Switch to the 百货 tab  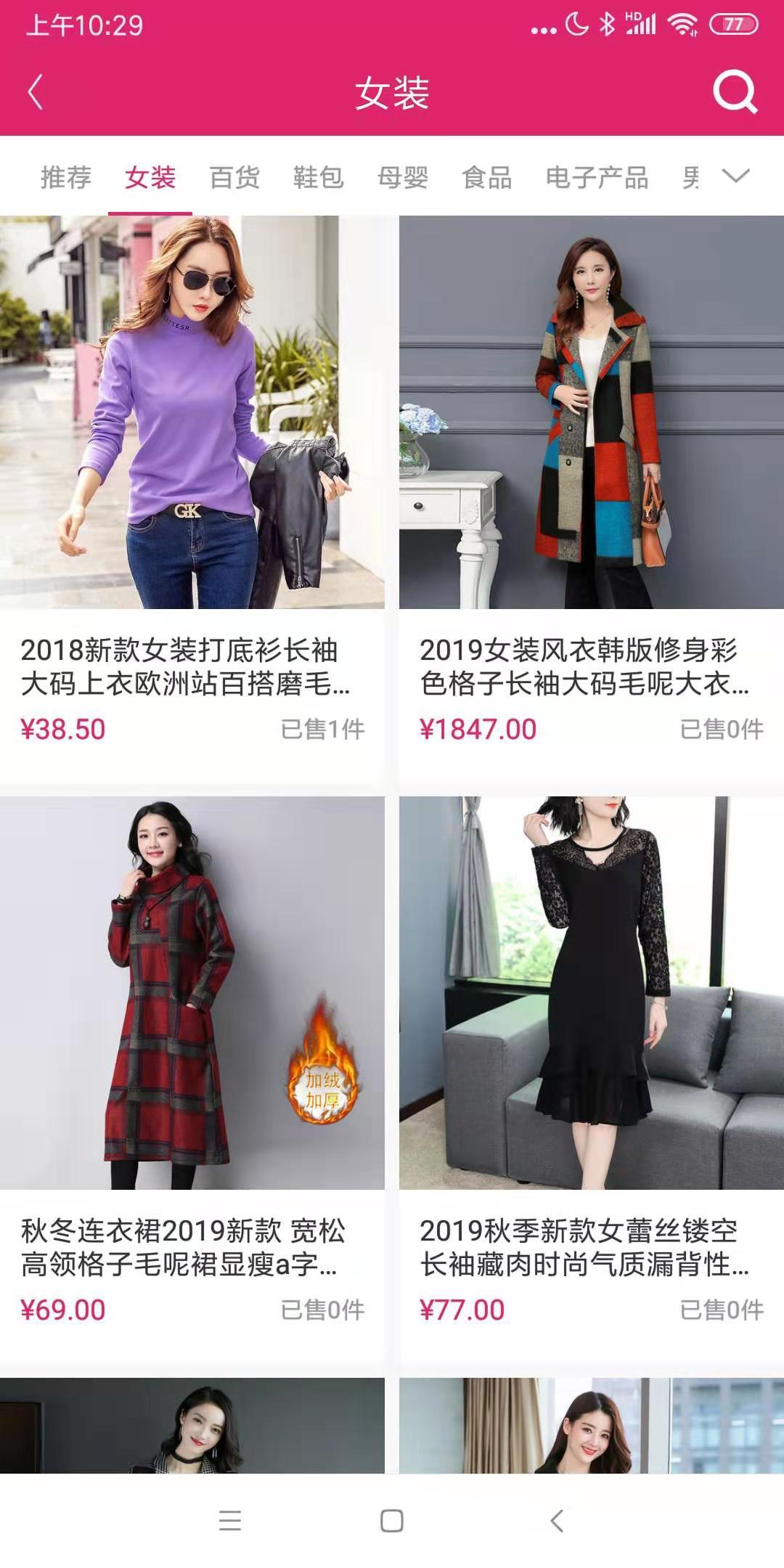[x=234, y=178]
